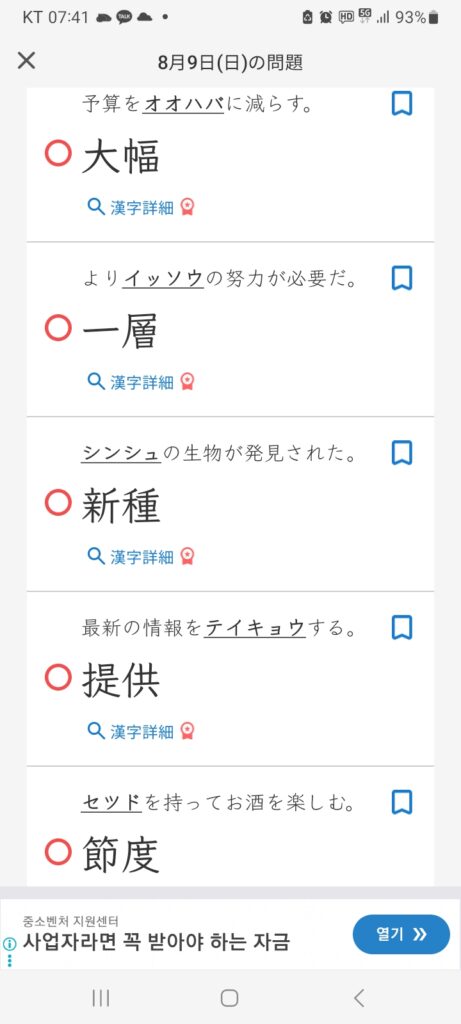Bookmark the 提供 question
This screenshot has height=1024, width=461.
pyautogui.click(x=402, y=628)
